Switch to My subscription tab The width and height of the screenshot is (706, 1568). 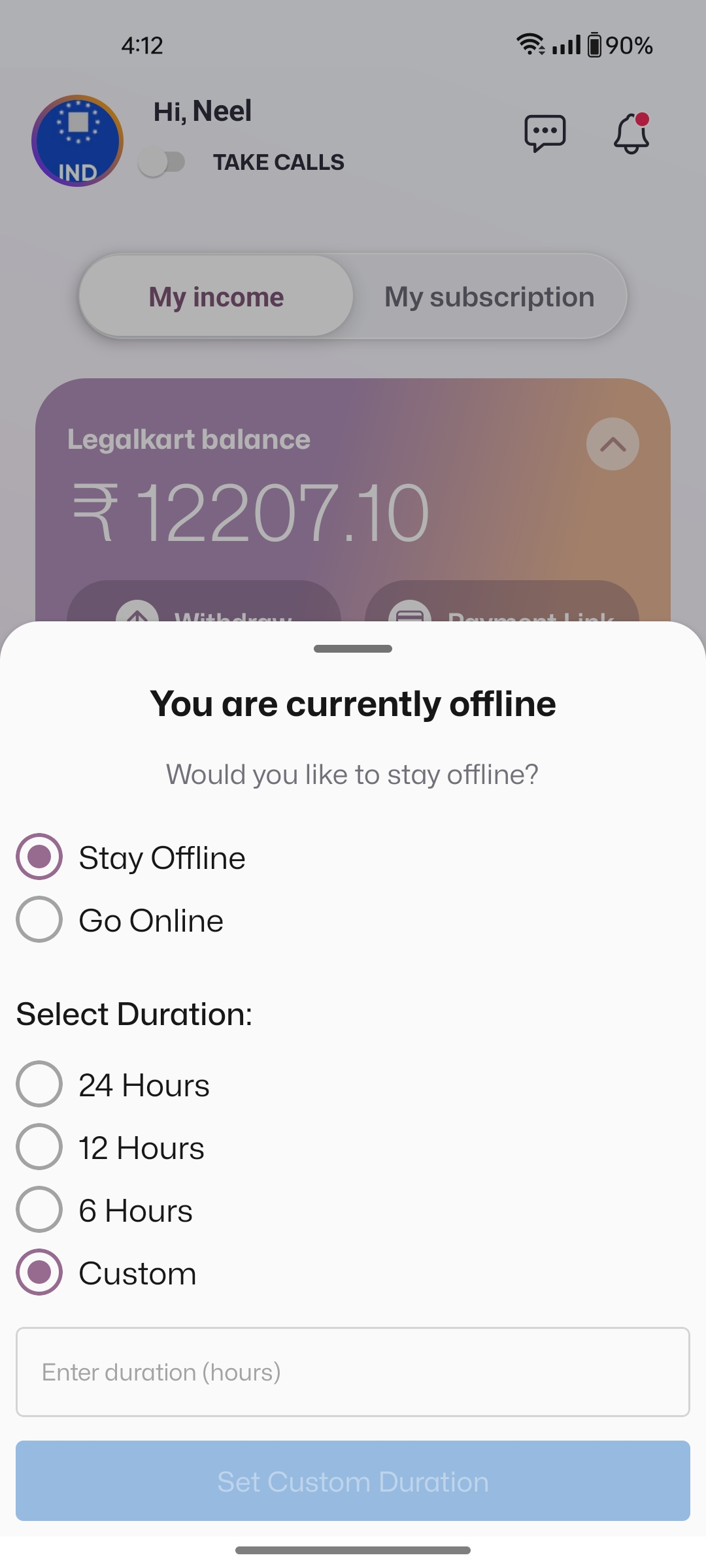point(489,297)
